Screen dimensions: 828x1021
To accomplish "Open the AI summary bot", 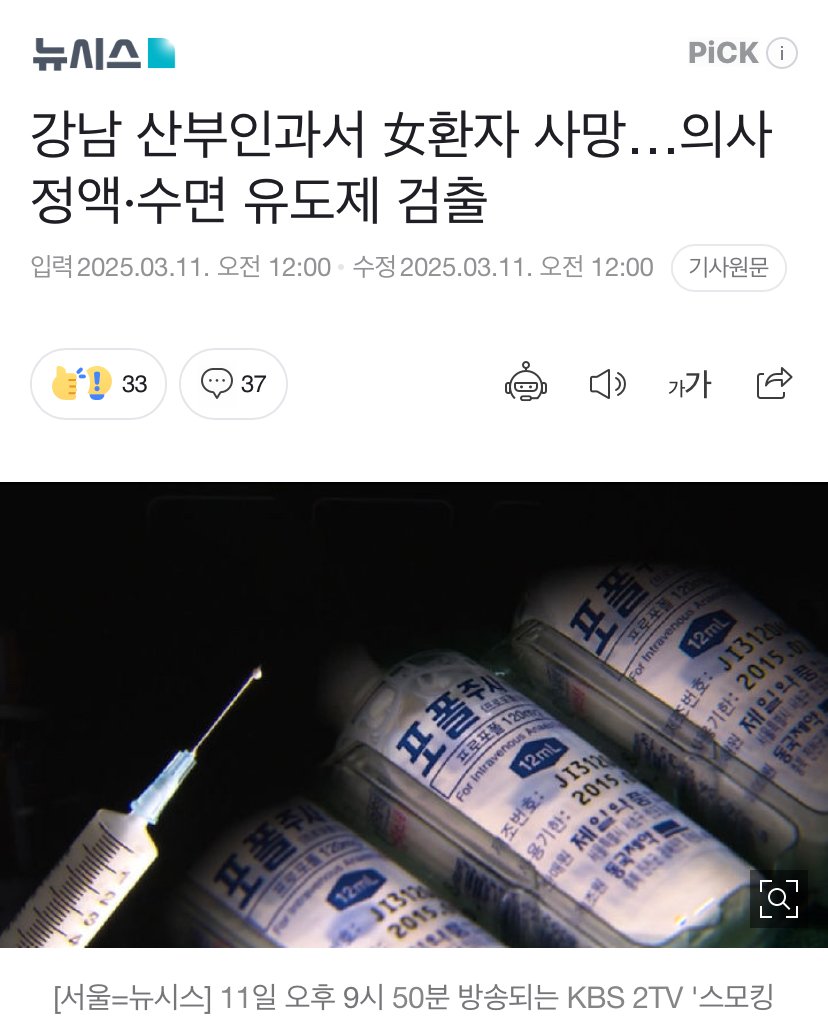I will (527, 384).
